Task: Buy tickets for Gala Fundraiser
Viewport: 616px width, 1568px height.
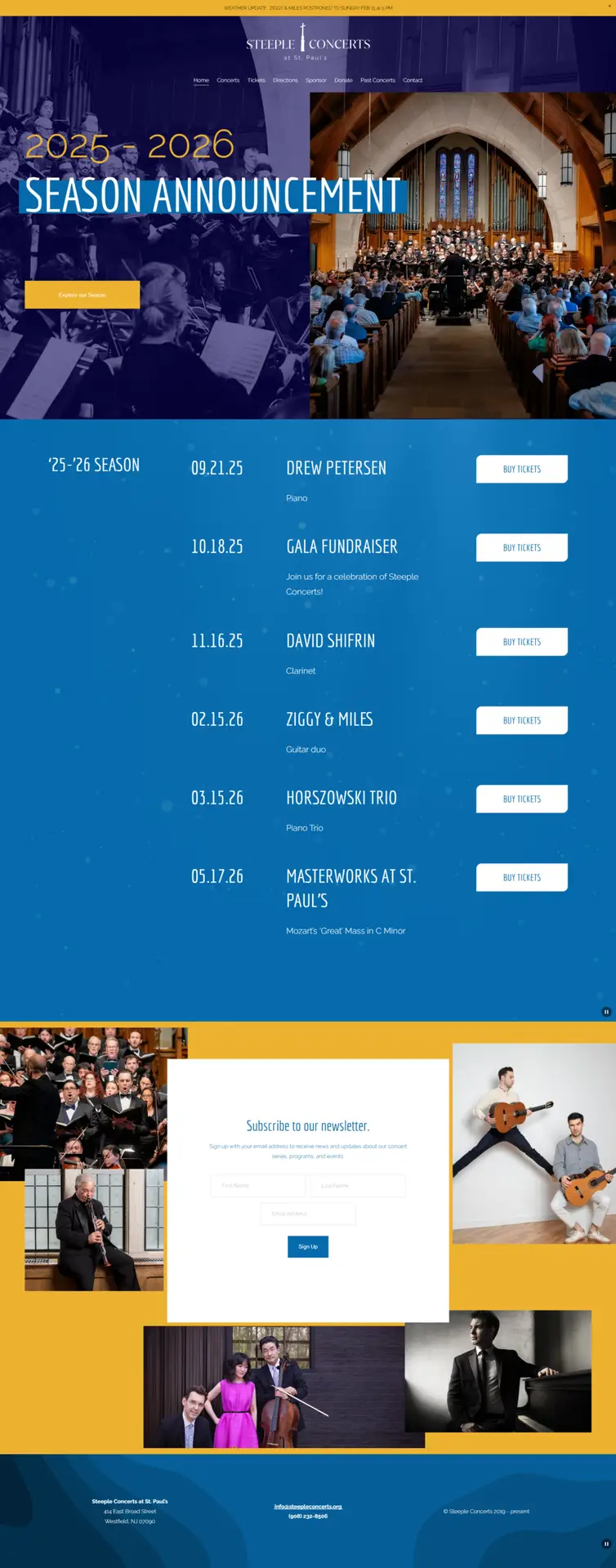Action: [x=521, y=547]
